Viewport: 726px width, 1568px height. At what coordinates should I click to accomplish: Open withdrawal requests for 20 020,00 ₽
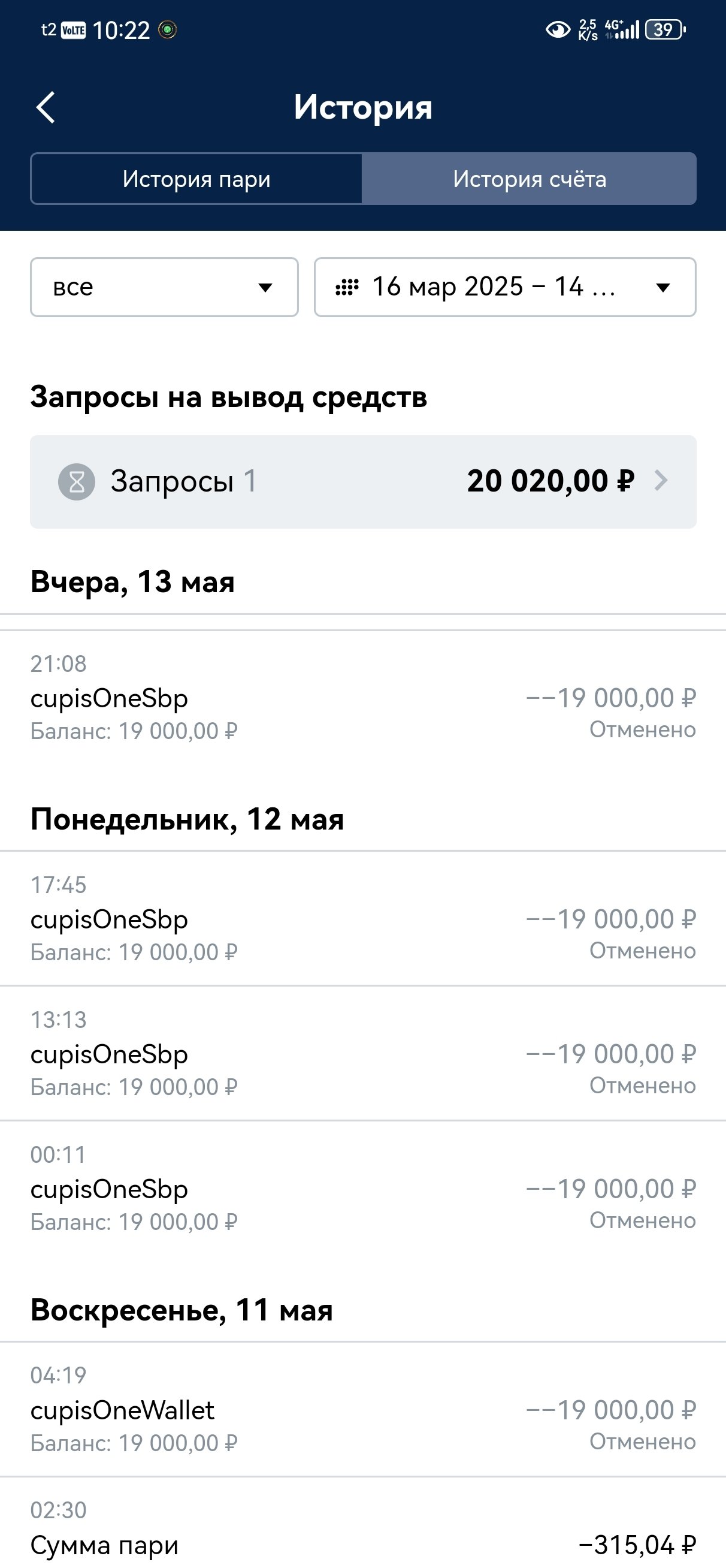tap(362, 481)
